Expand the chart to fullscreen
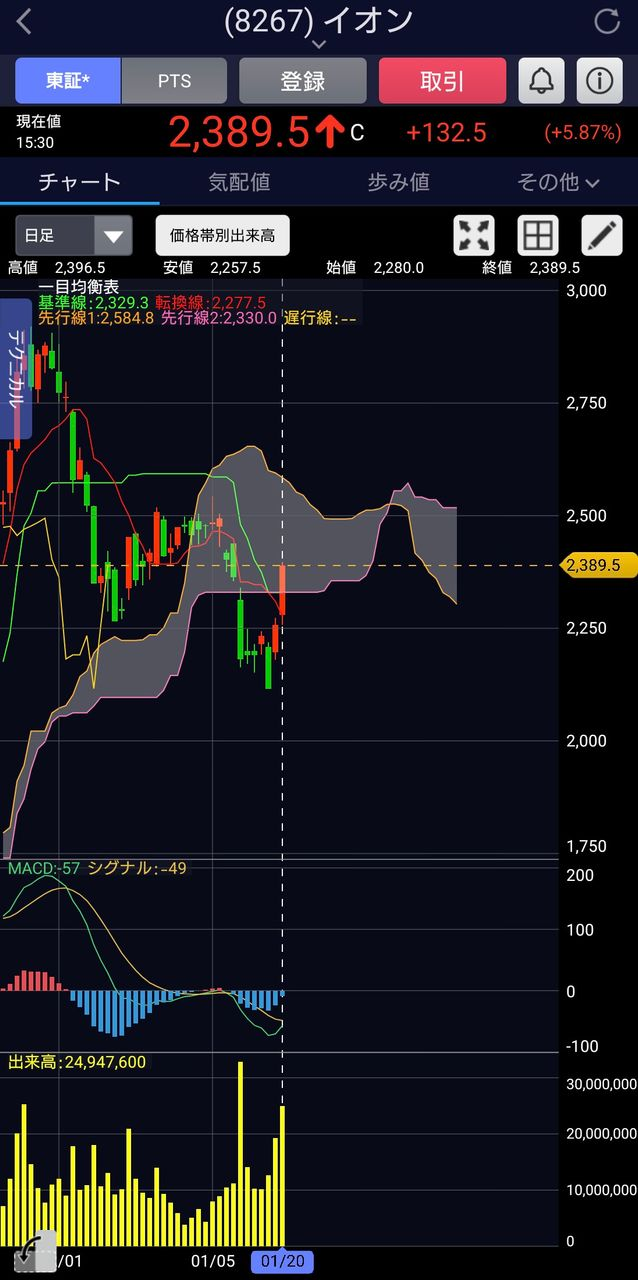Screen dimensions: 638x1280 [x=474, y=236]
